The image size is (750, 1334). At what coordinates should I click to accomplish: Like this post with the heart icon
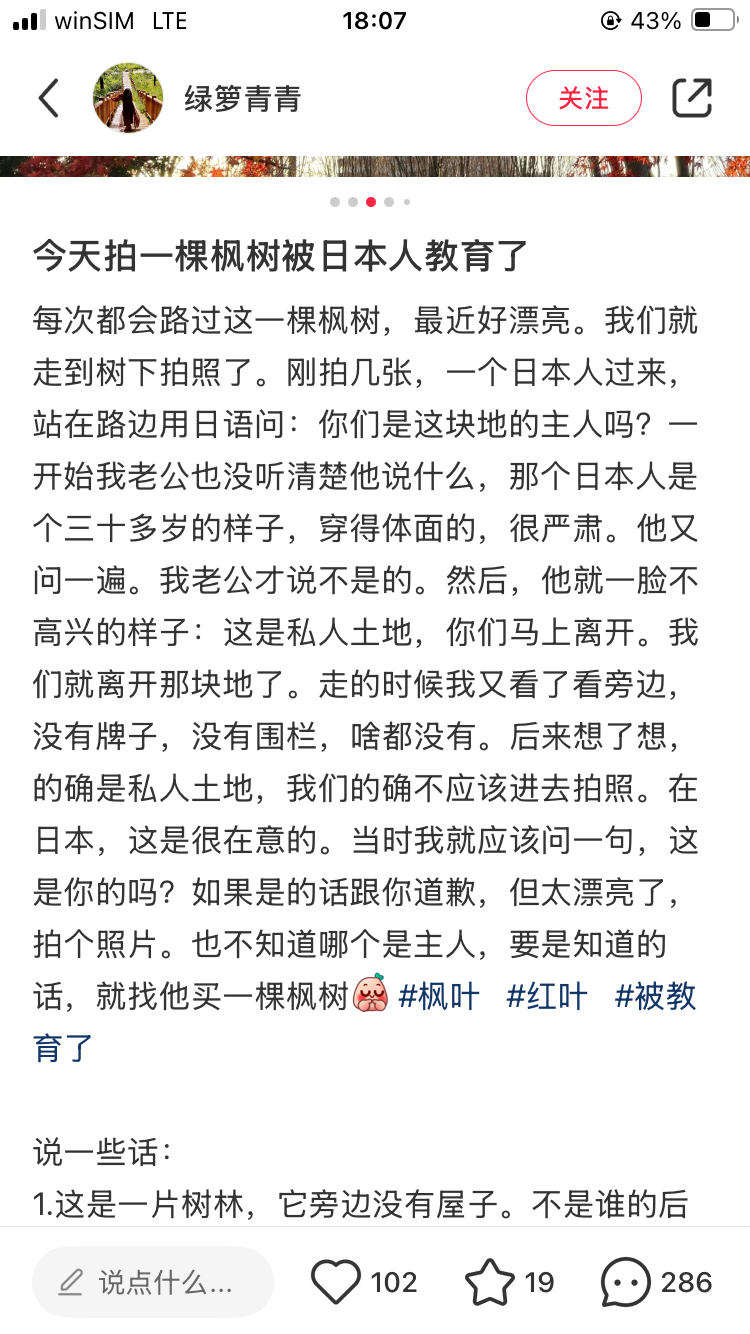[x=335, y=1282]
